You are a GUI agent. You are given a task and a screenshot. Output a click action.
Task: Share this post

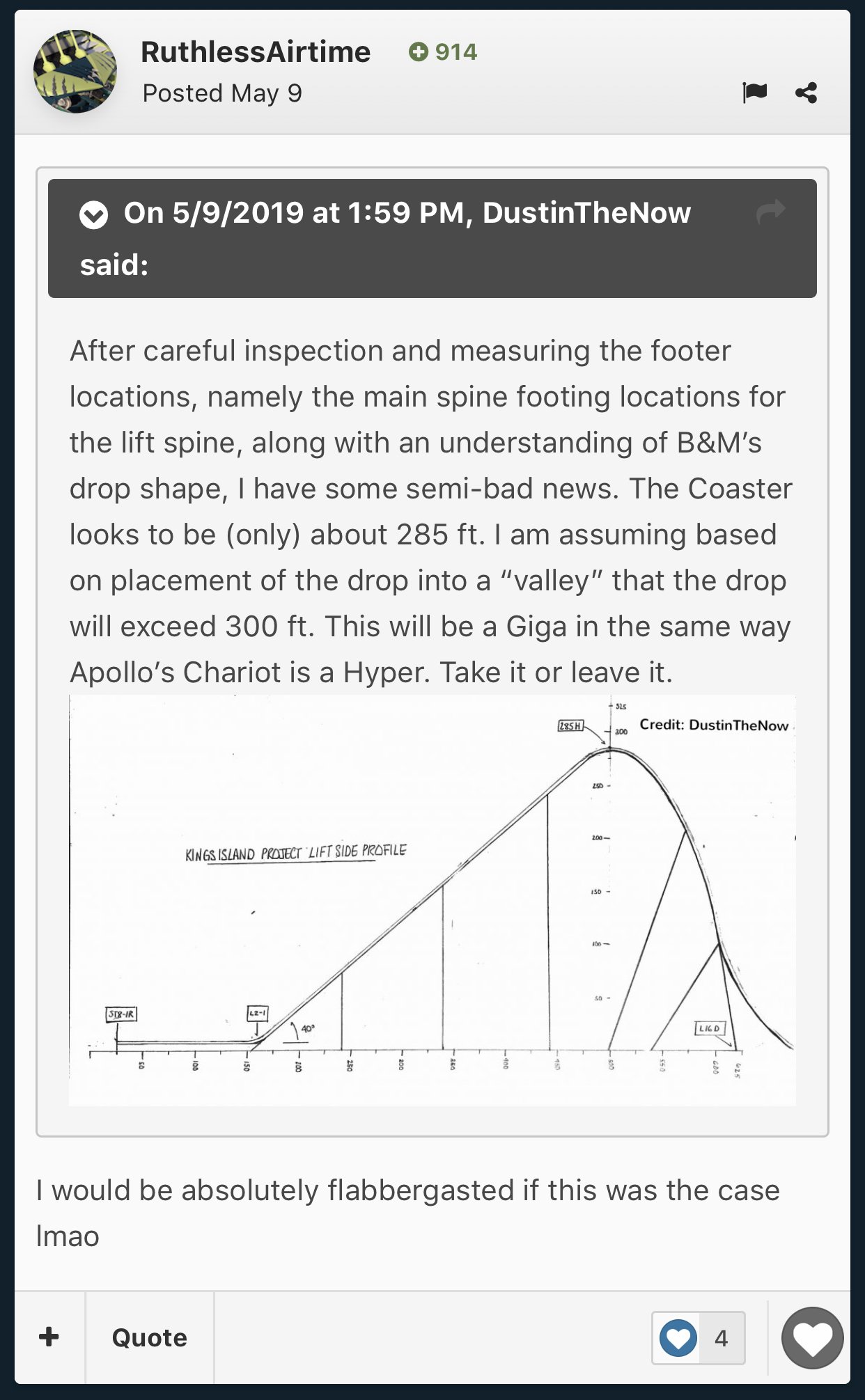(806, 93)
